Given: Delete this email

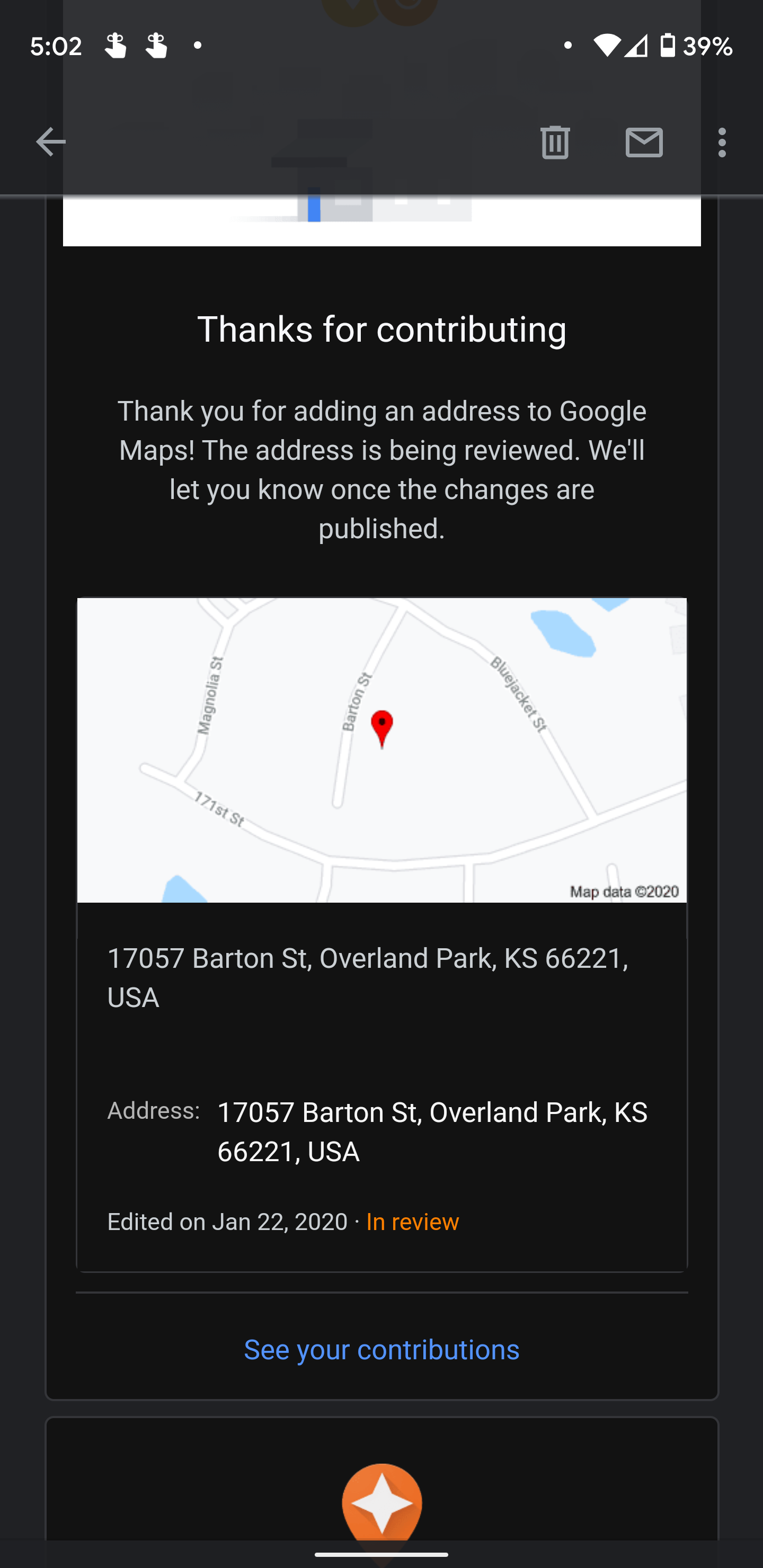Looking at the screenshot, I should (554, 142).
